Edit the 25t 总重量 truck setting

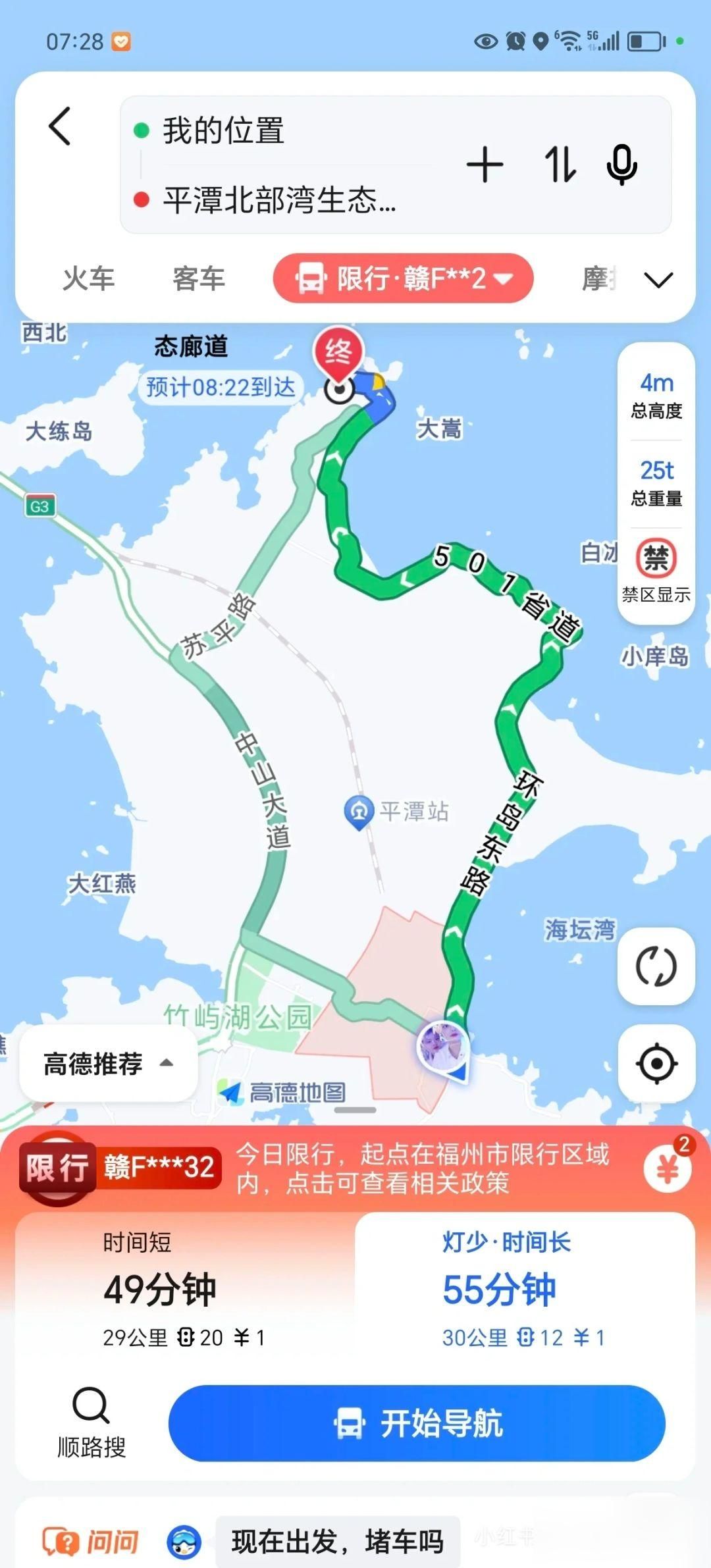(x=656, y=483)
